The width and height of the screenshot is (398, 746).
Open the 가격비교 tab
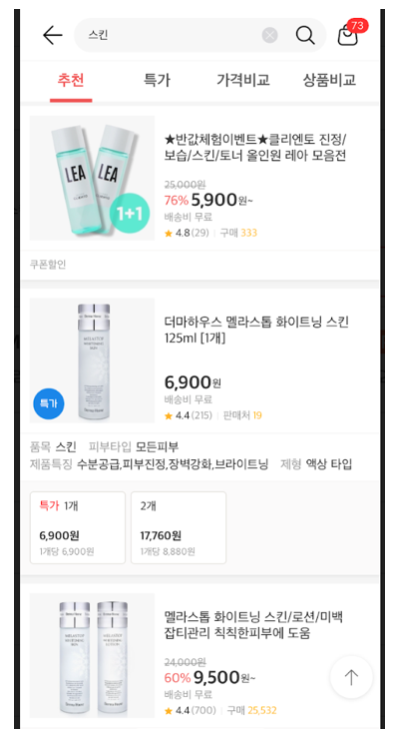click(x=243, y=80)
